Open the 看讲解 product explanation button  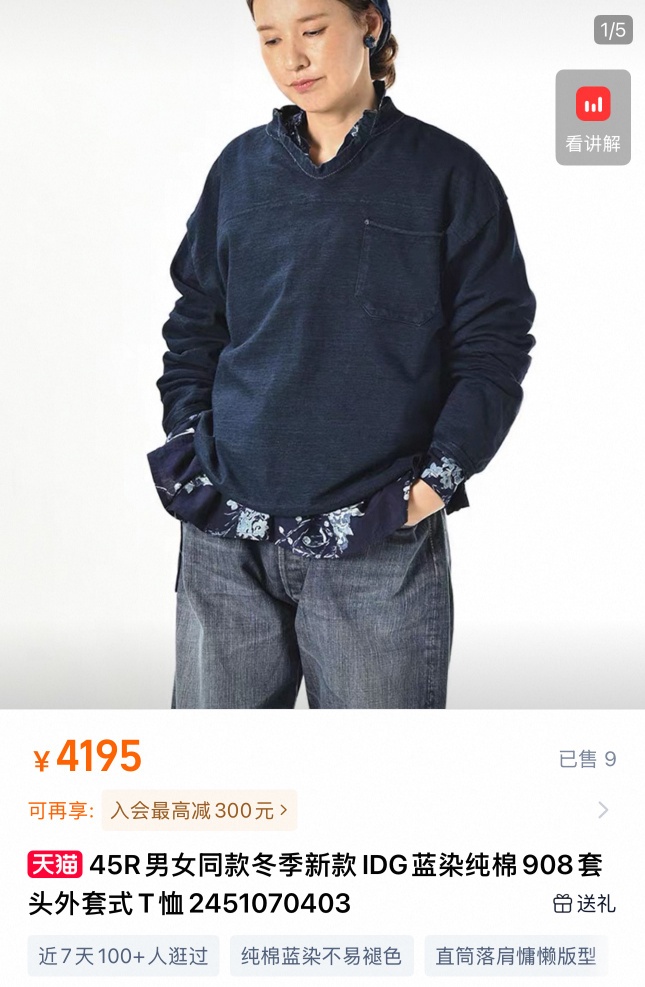(593, 117)
